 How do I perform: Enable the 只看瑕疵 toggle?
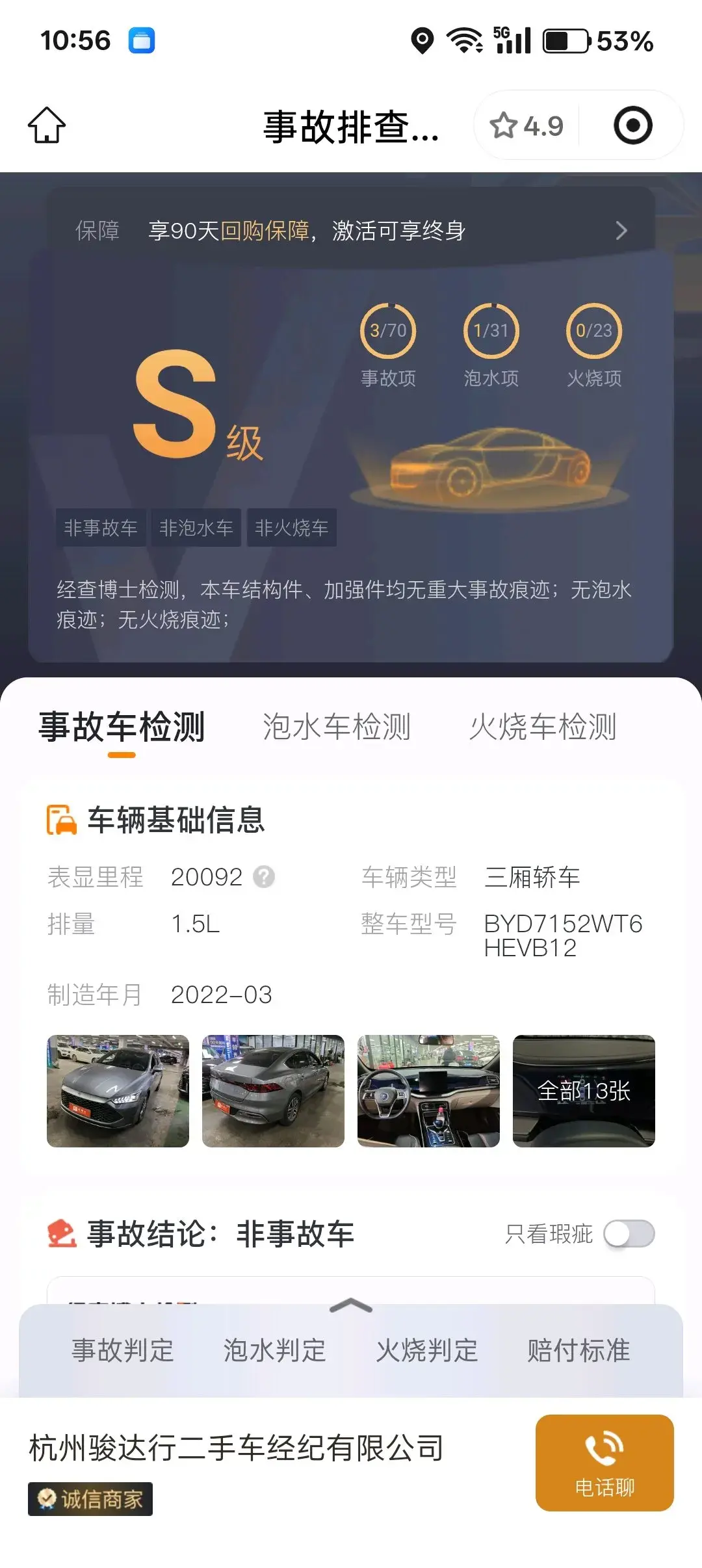pyautogui.click(x=629, y=1235)
